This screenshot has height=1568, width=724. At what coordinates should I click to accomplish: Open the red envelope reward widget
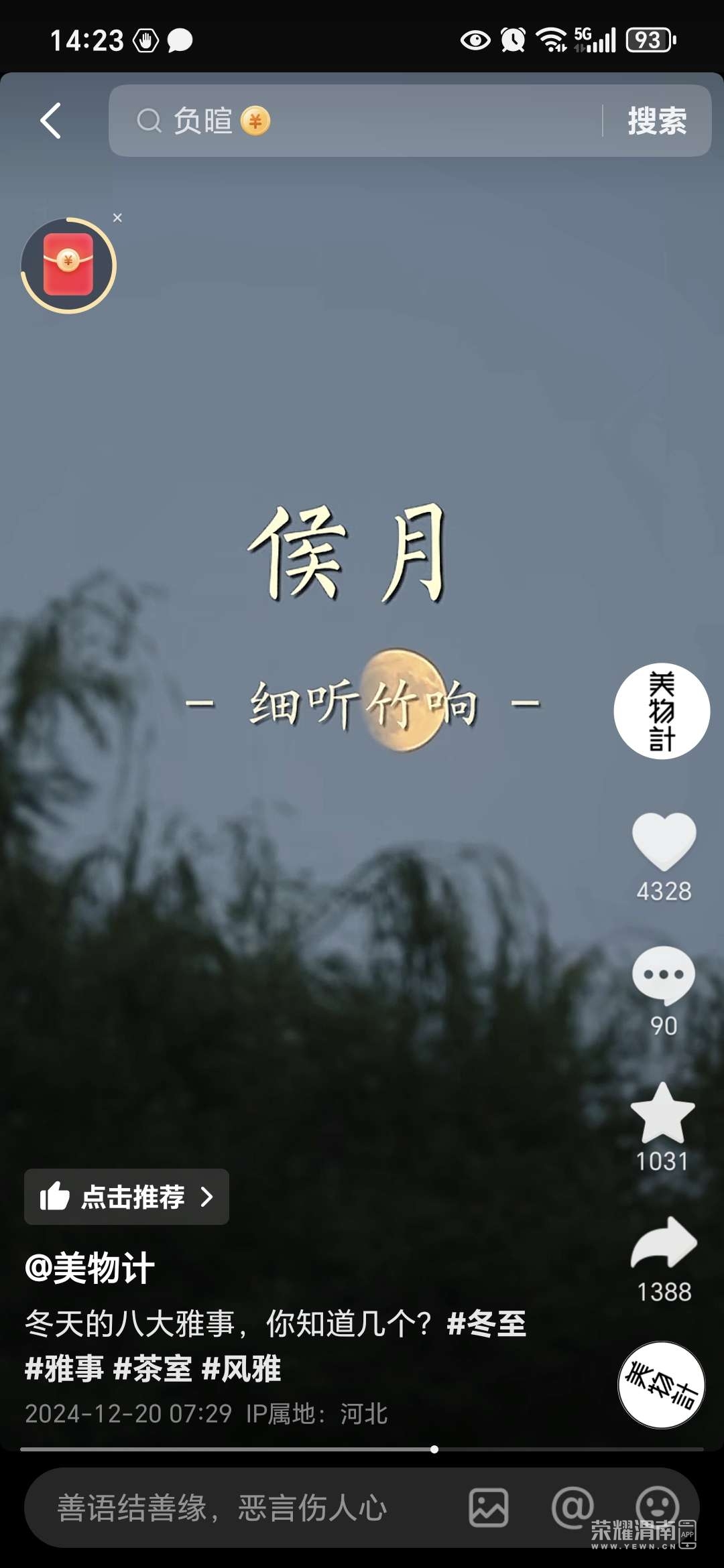point(68,265)
